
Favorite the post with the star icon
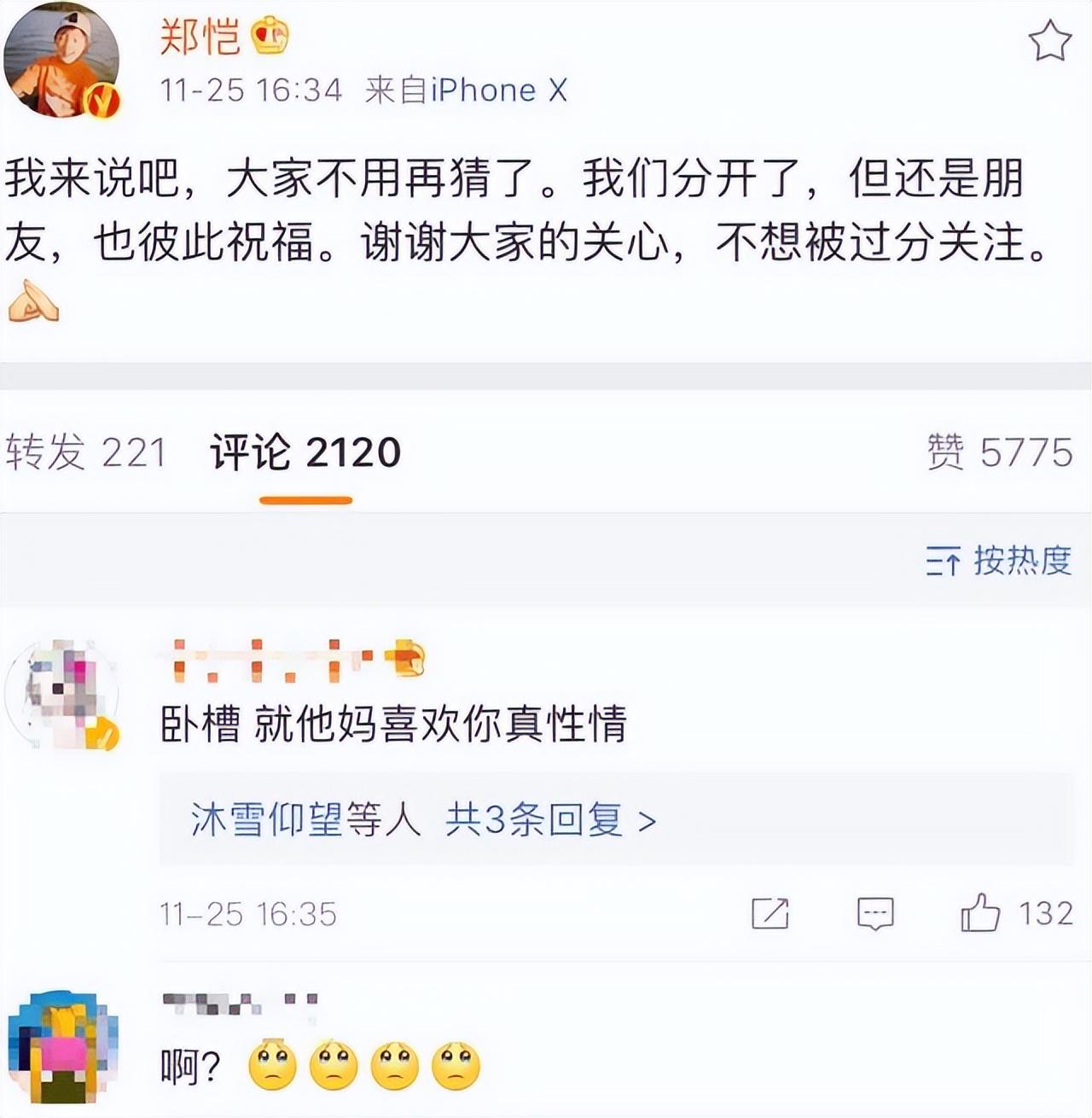click(x=1049, y=42)
